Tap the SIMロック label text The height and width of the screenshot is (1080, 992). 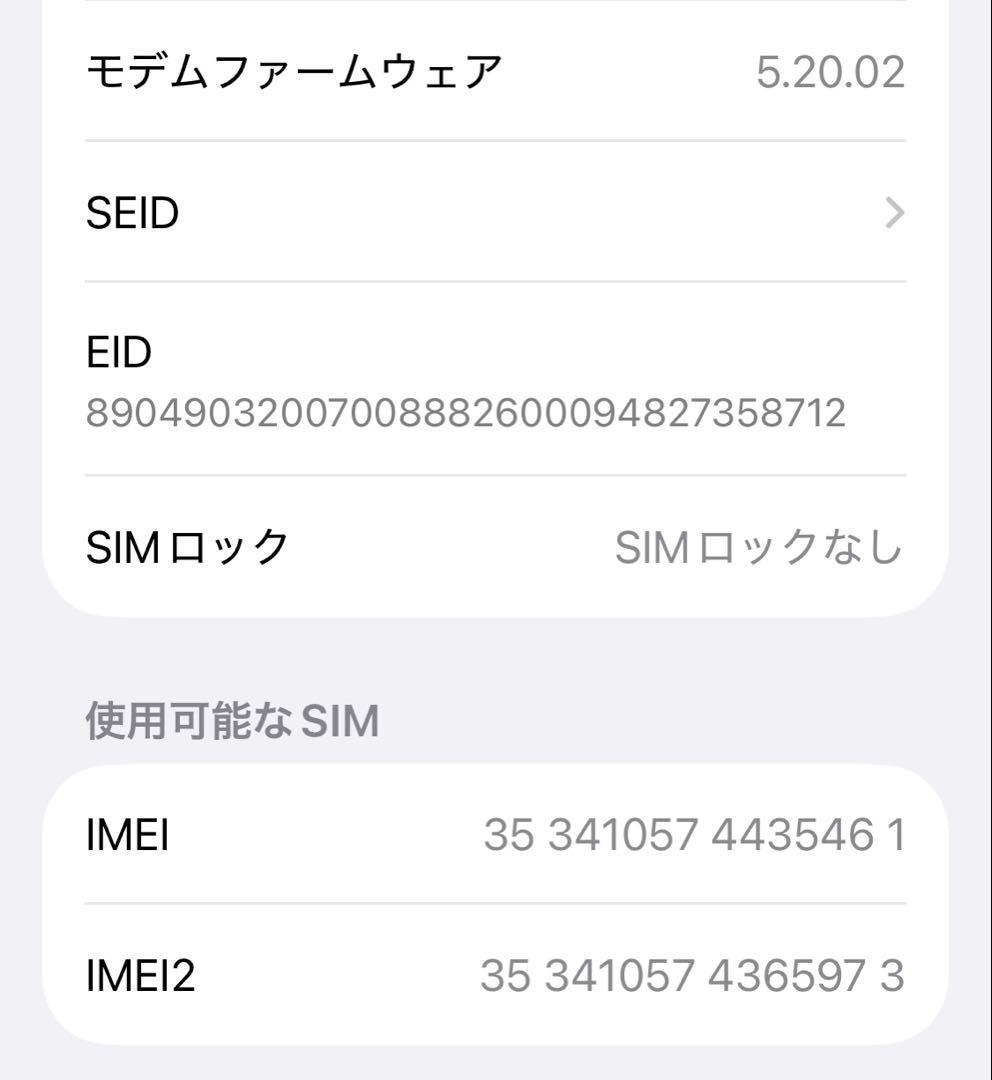(x=185, y=543)
